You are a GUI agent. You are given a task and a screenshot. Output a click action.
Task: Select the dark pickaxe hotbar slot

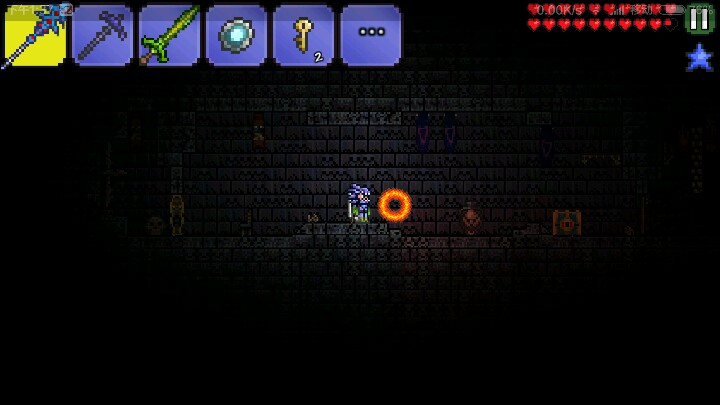[x=102, y=35]
